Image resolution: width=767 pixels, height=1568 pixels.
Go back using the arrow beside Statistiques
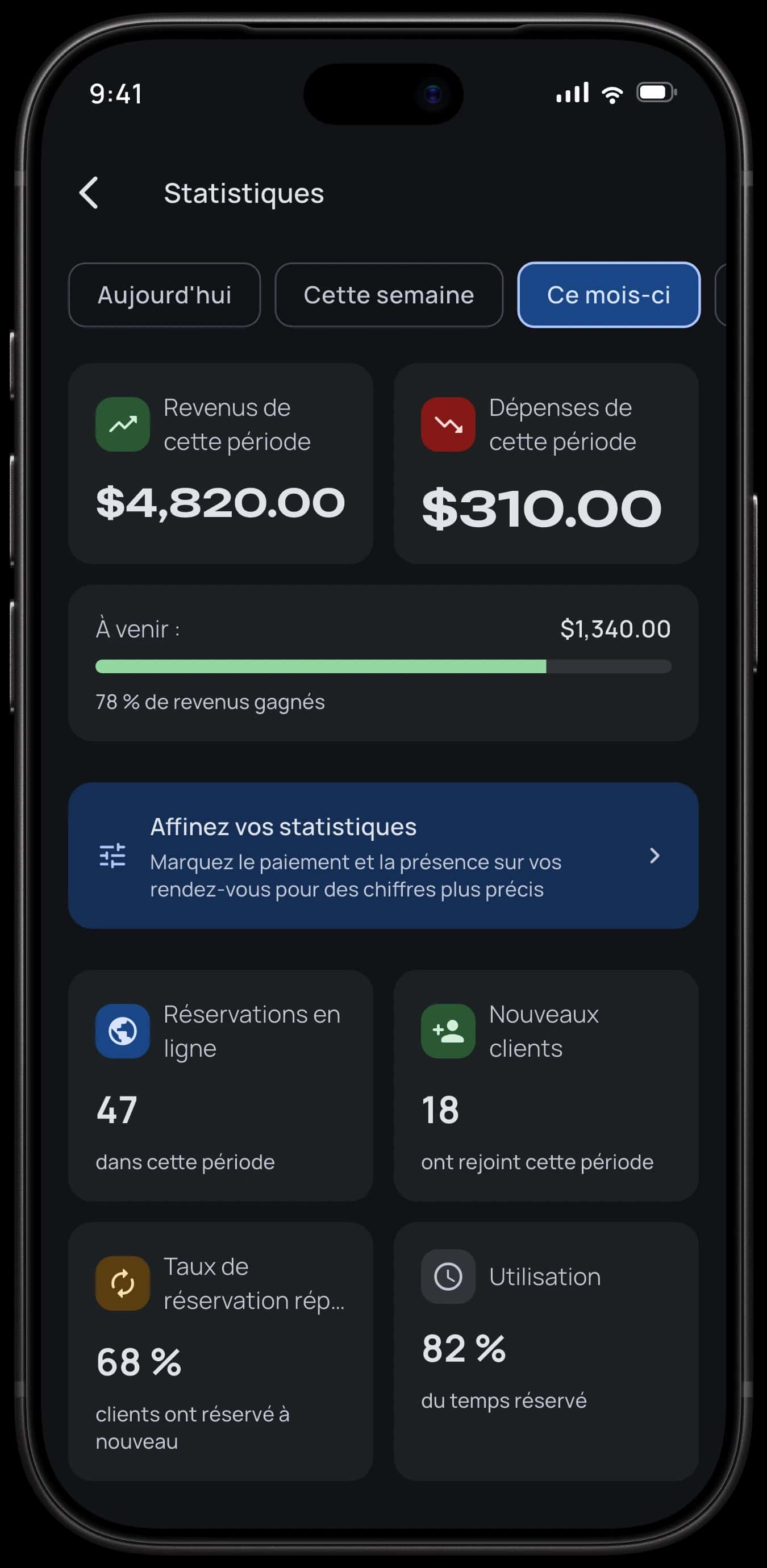[x=89, y=193]
